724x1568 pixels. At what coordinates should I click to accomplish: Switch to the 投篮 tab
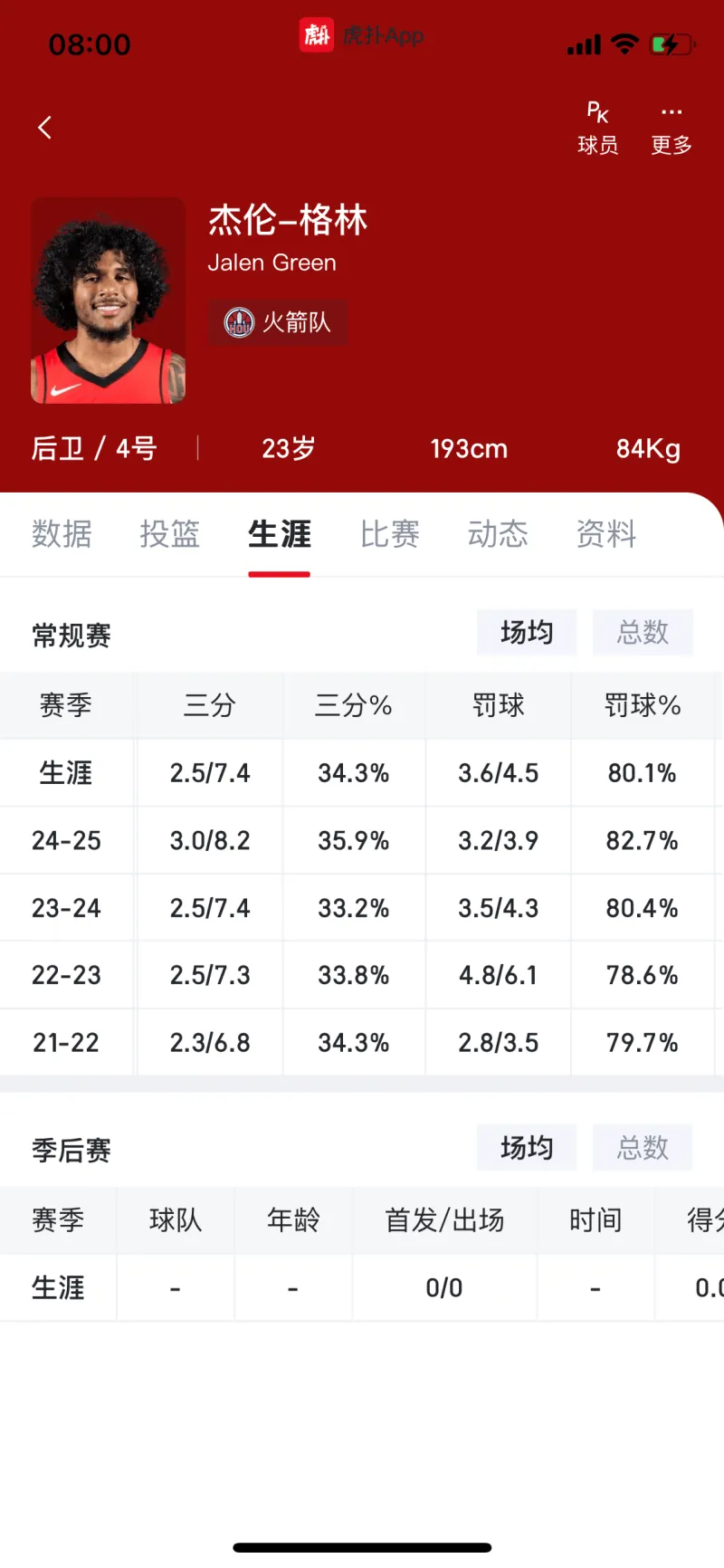170,534
